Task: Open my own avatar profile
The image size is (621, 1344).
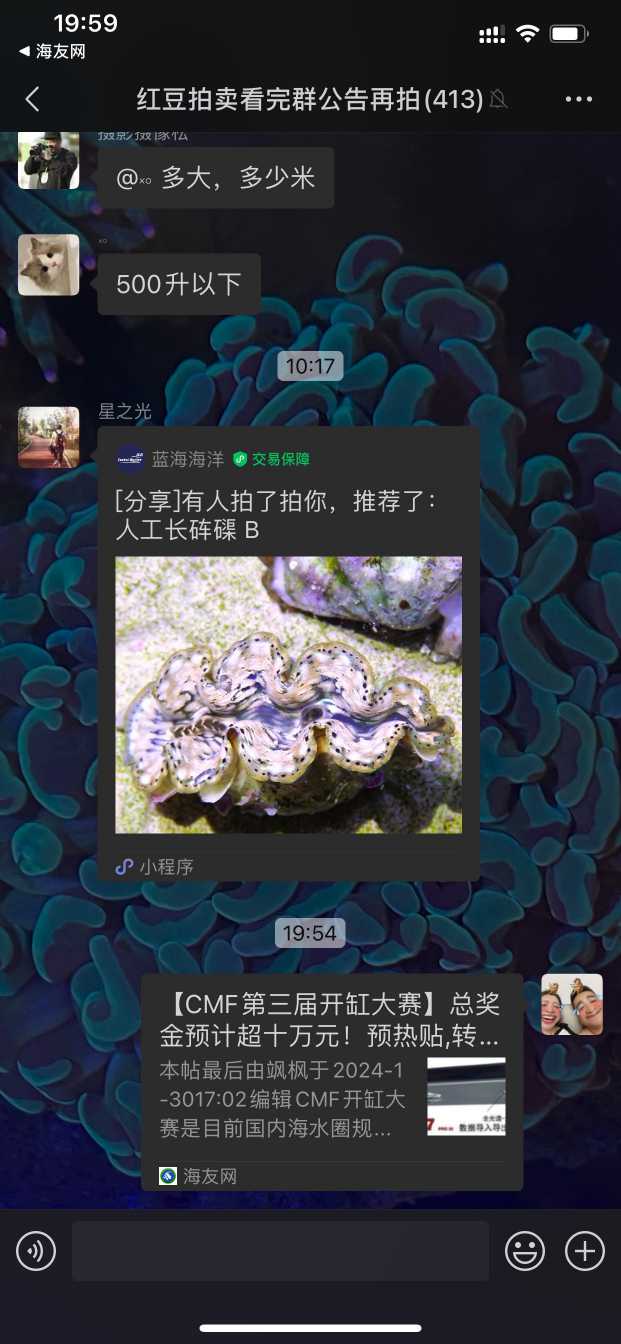Action: pos(572,1004)
